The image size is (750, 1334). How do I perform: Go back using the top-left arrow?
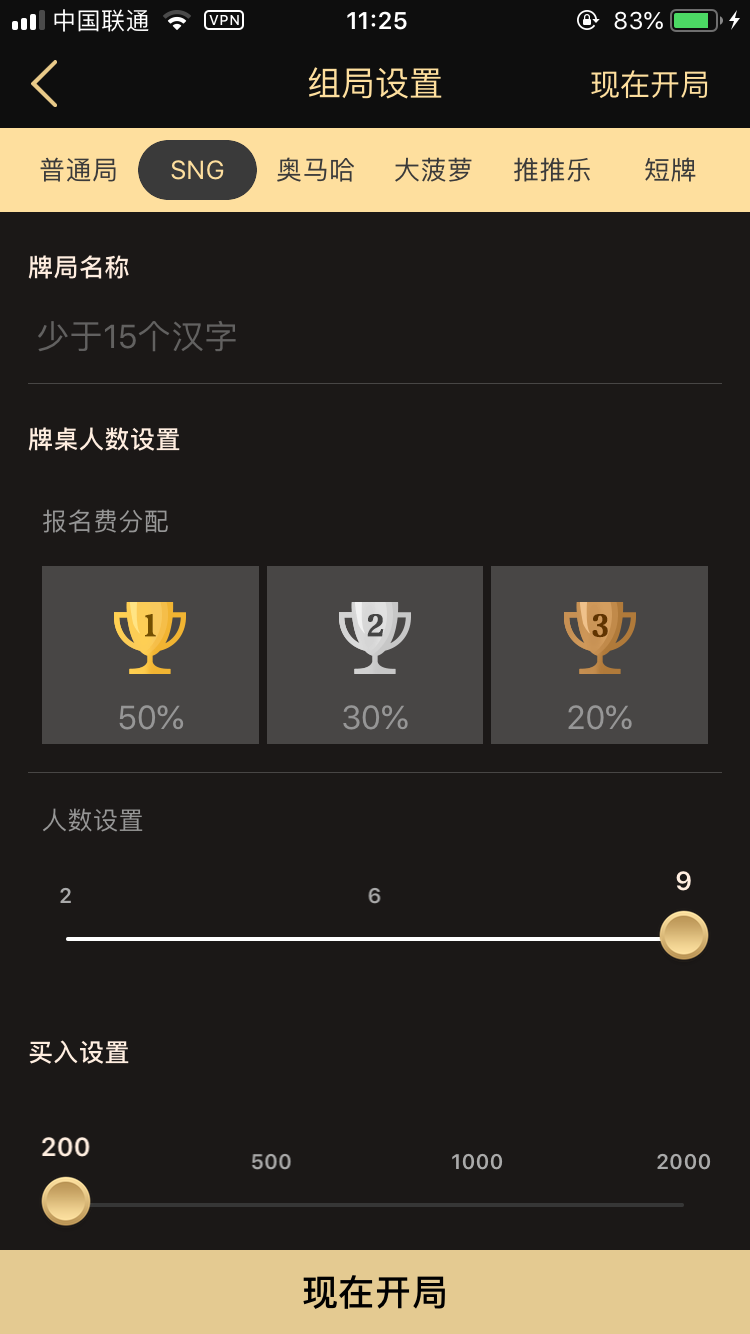[44, 84]
